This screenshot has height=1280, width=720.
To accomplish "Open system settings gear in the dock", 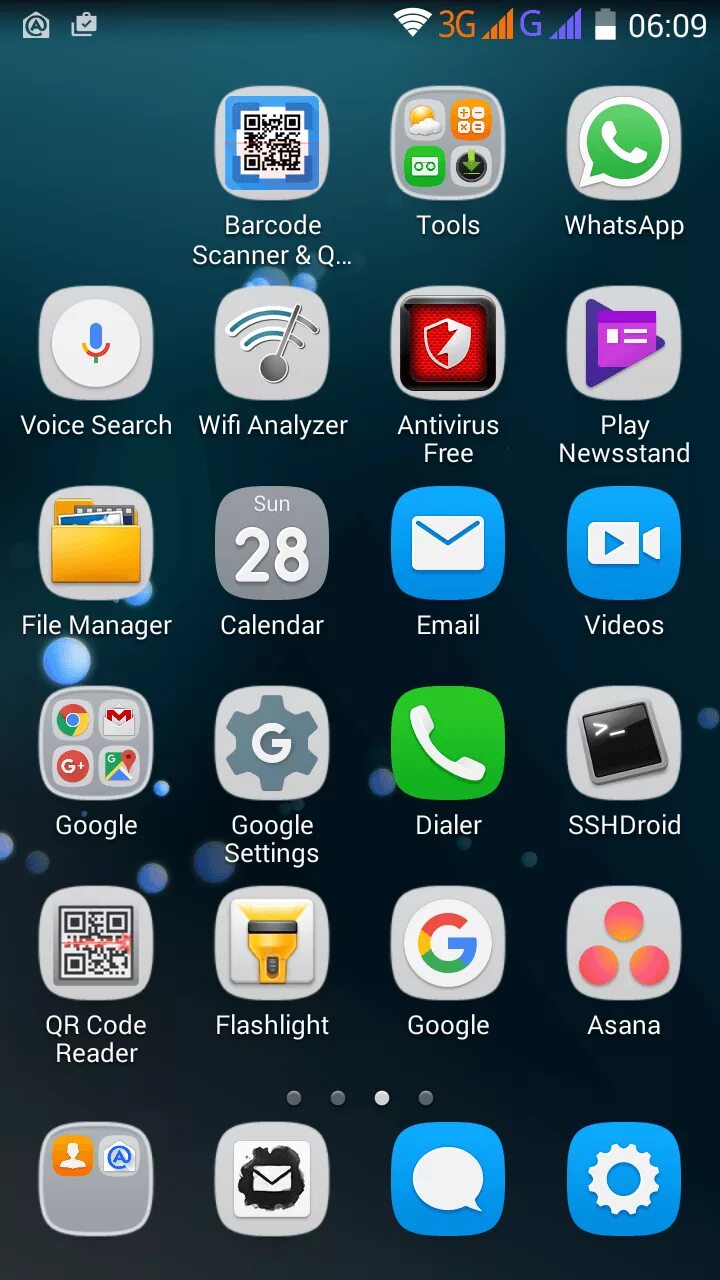I will (x=624, y=1179).
